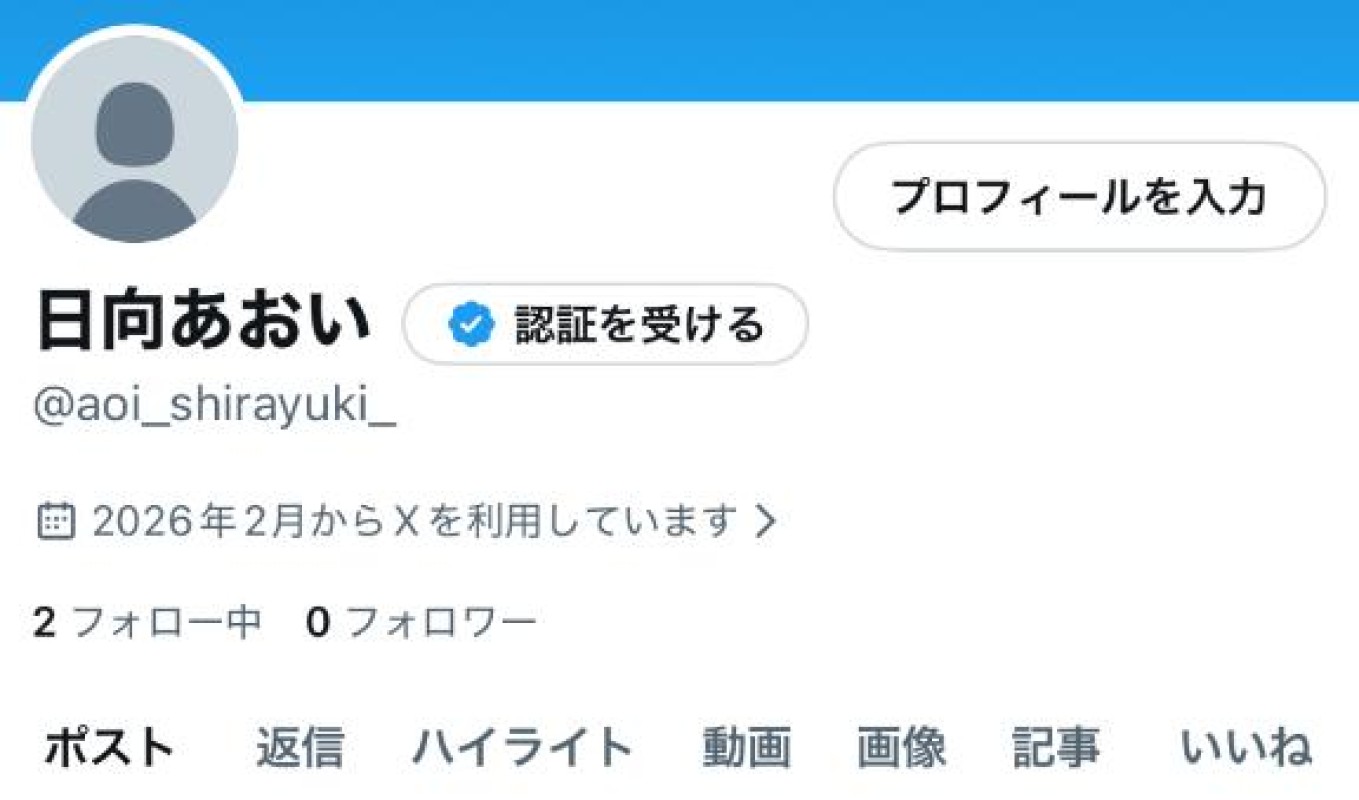Screen dimensions: 1359x800
Task: View the 0 フォロワー followers list
Action: point(421,623)
